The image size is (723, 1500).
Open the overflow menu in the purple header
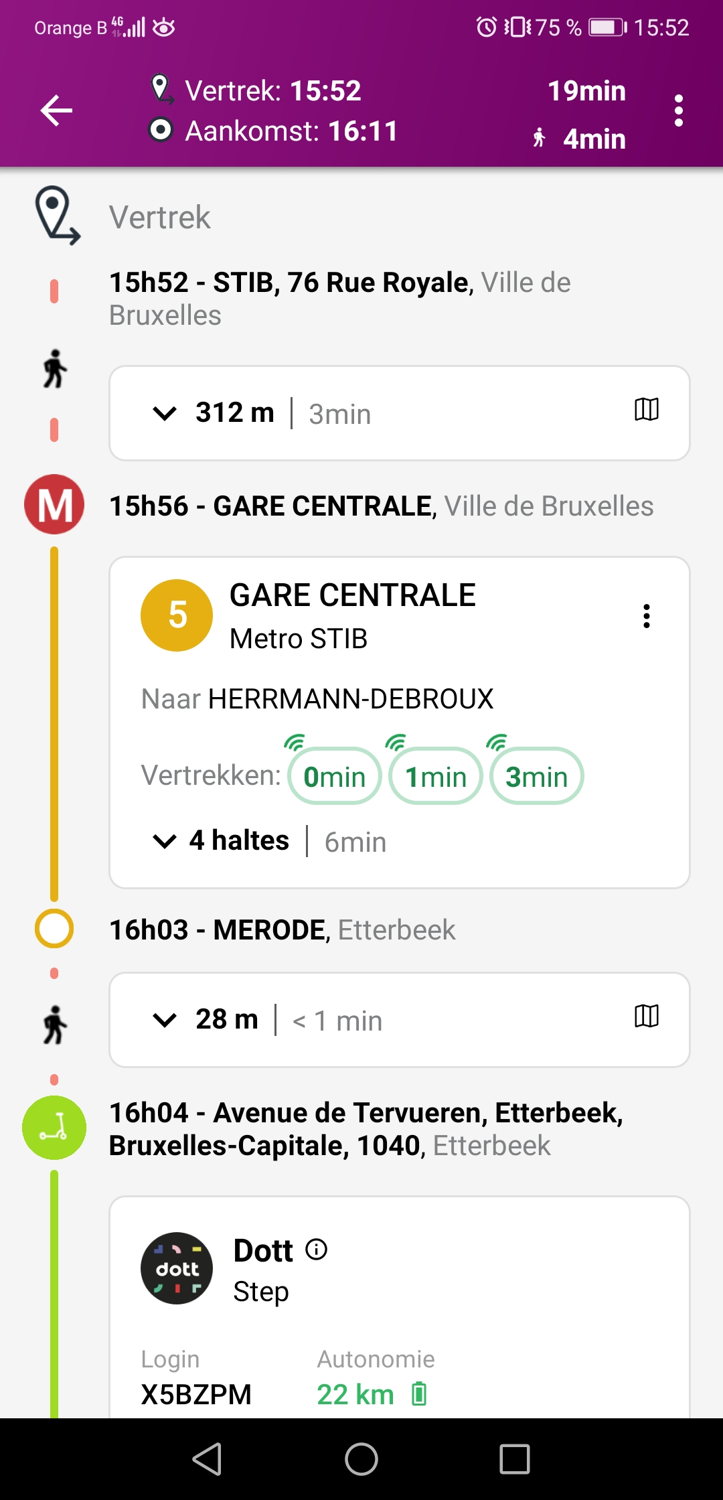click(x=679, y=111)
